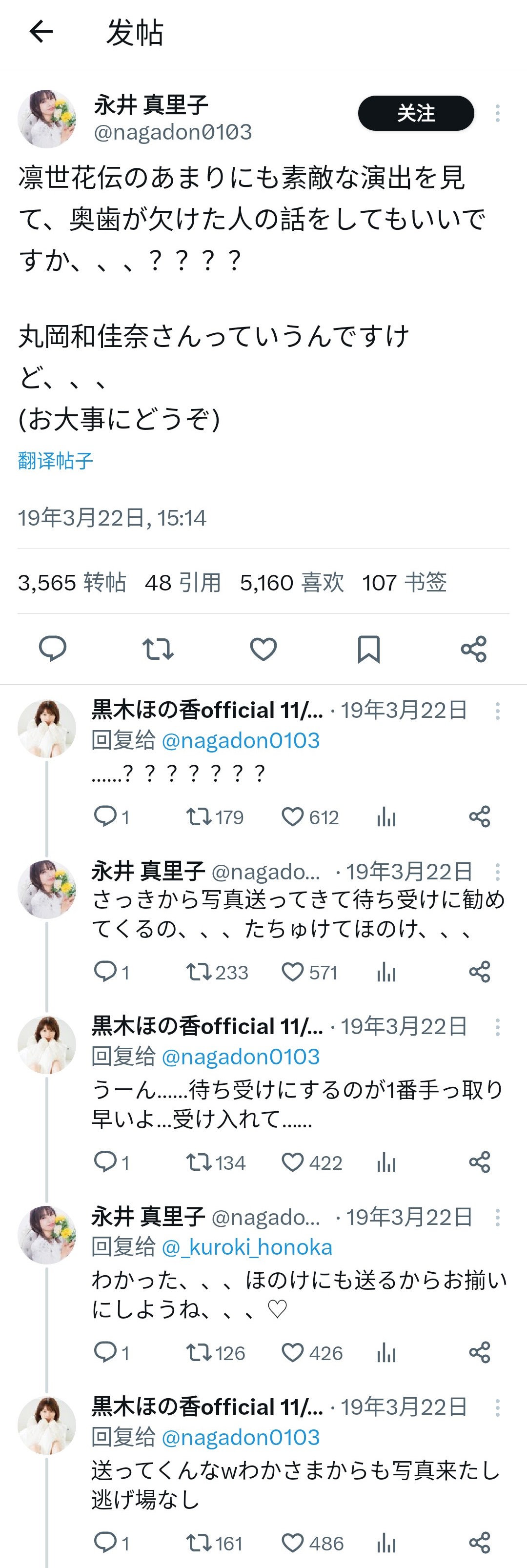
Task: View analytics for reply with 426 likes
Action: click(386, 1352)
